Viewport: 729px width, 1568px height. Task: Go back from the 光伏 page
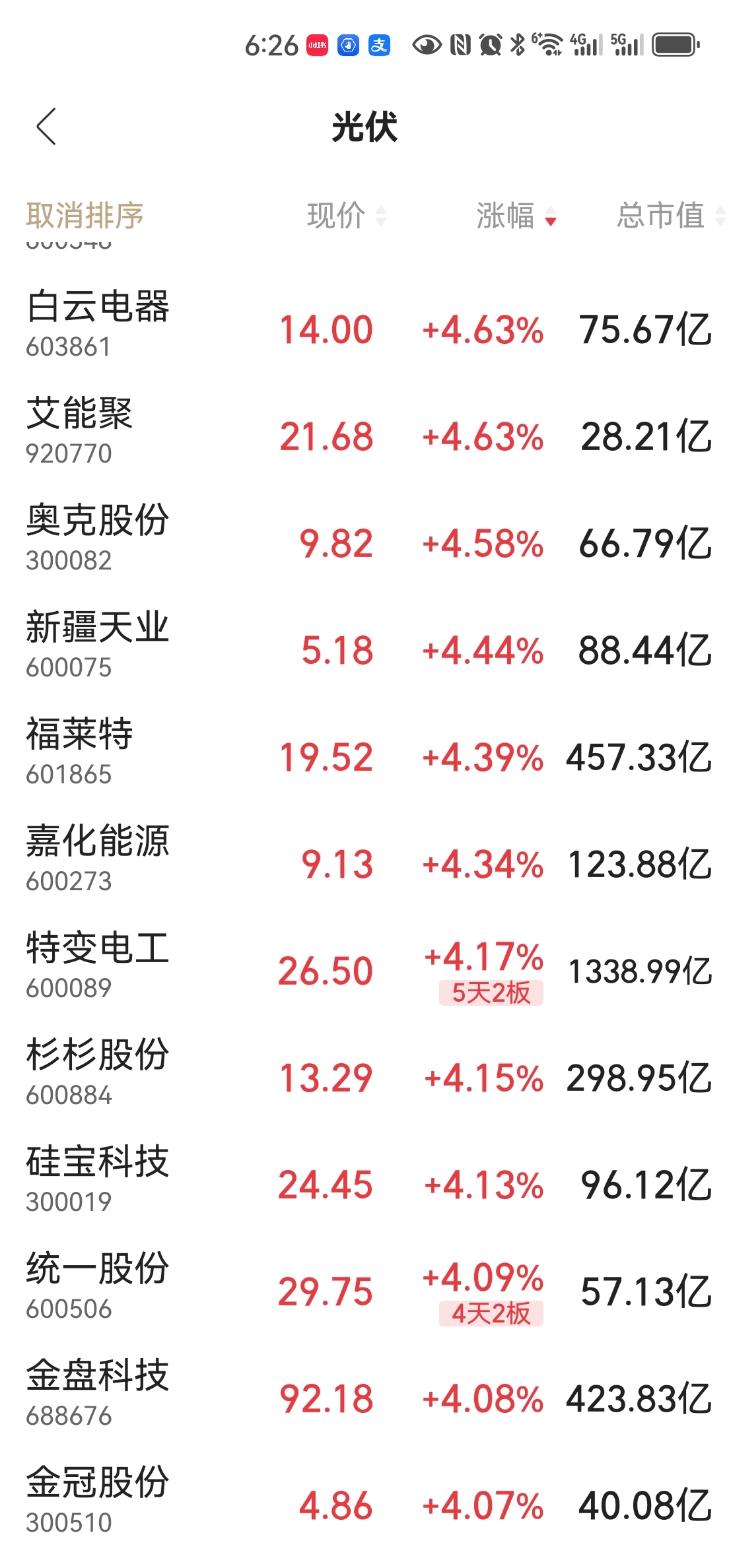tap(46, 127)
